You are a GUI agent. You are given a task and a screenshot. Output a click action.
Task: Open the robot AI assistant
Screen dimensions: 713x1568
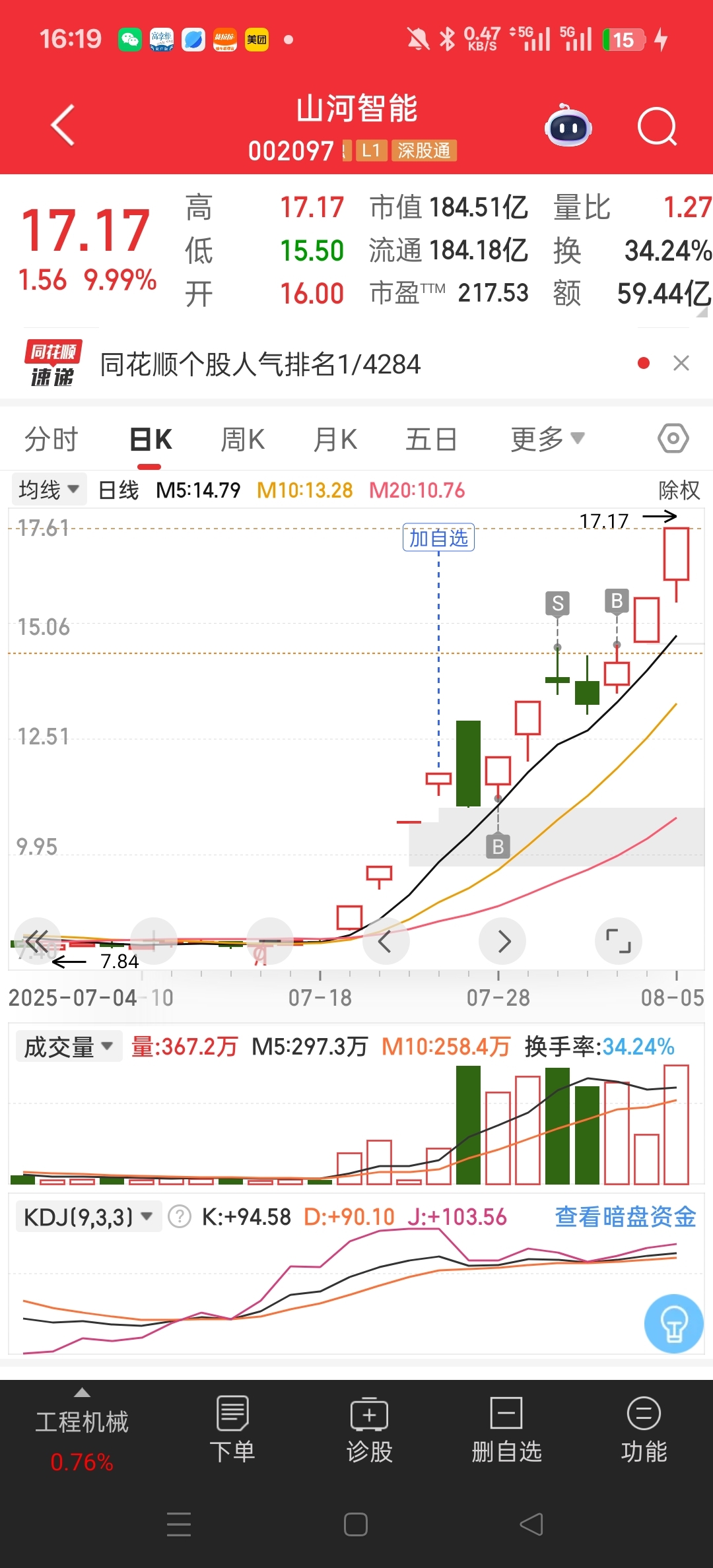click(568, 125)
